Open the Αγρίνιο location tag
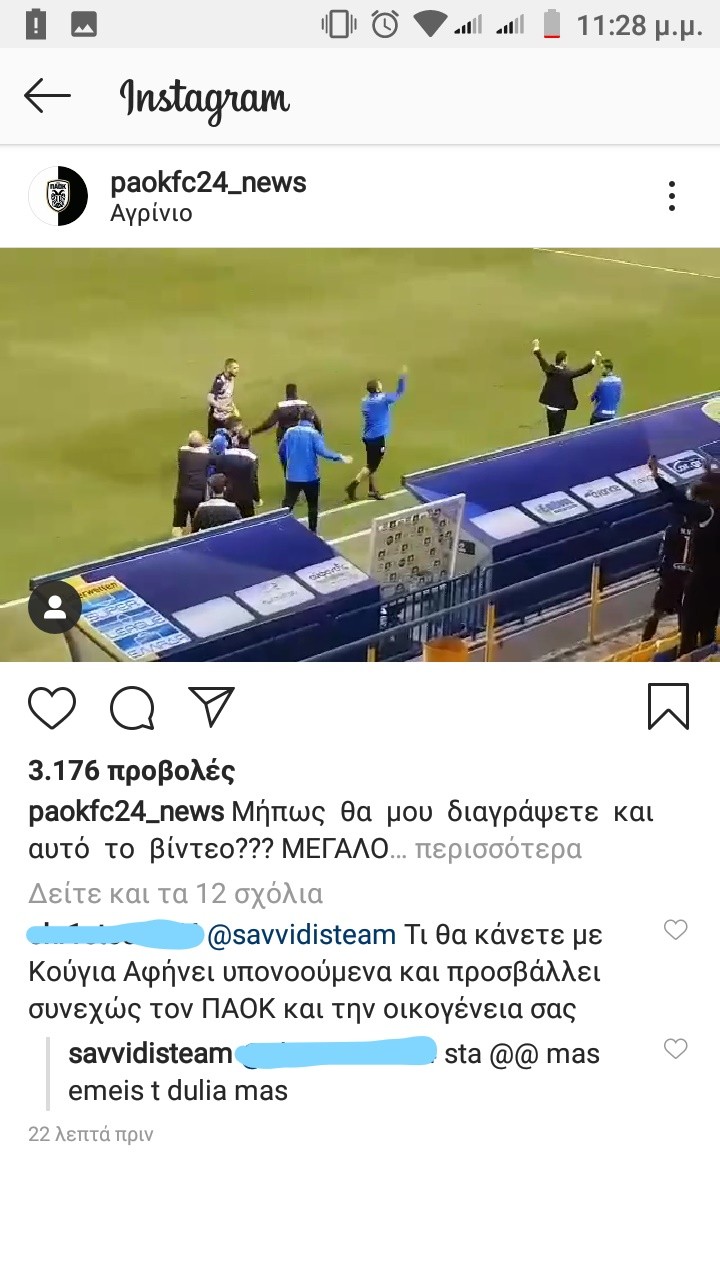This screenshot has width=720, height=1280. [151, 213]
